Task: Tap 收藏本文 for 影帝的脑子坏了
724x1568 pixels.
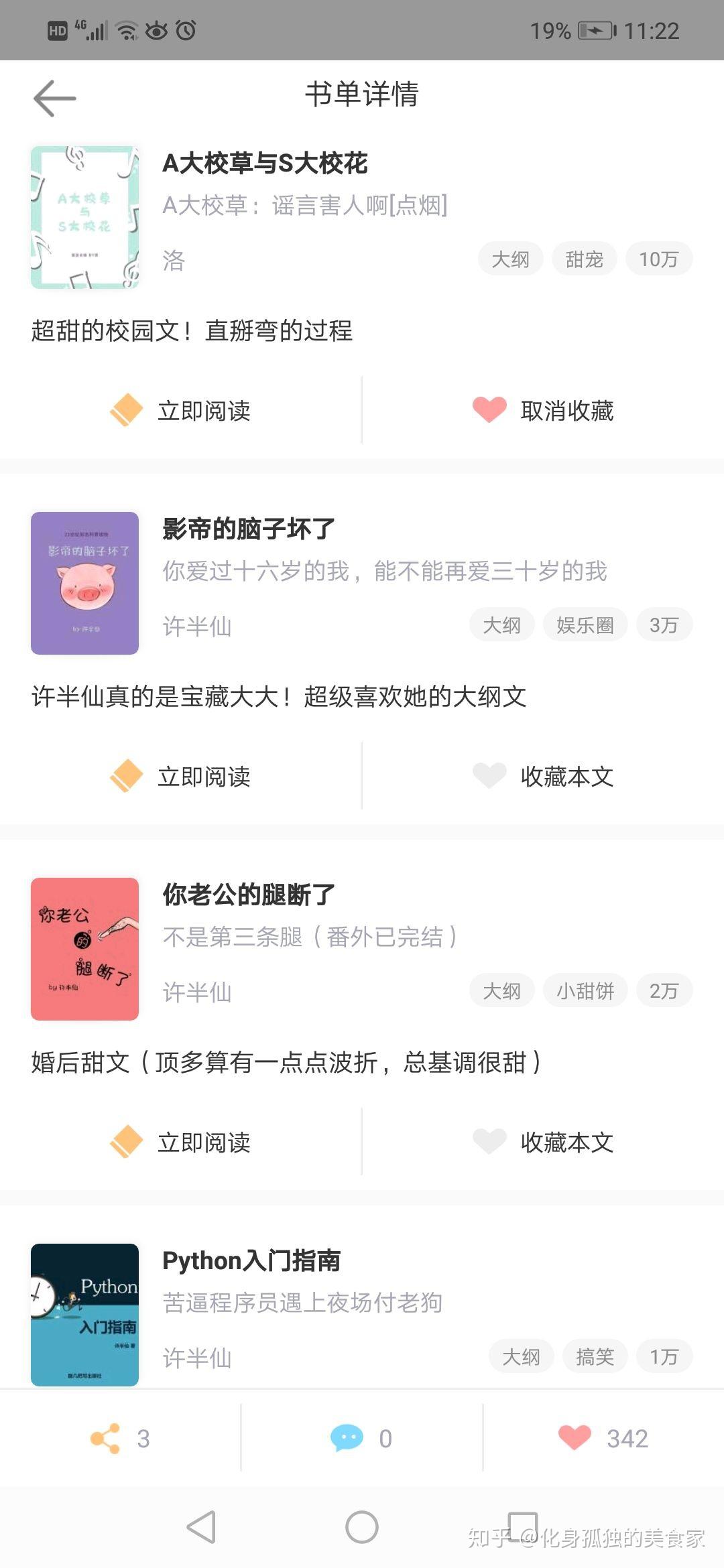Action: point(543,776)
